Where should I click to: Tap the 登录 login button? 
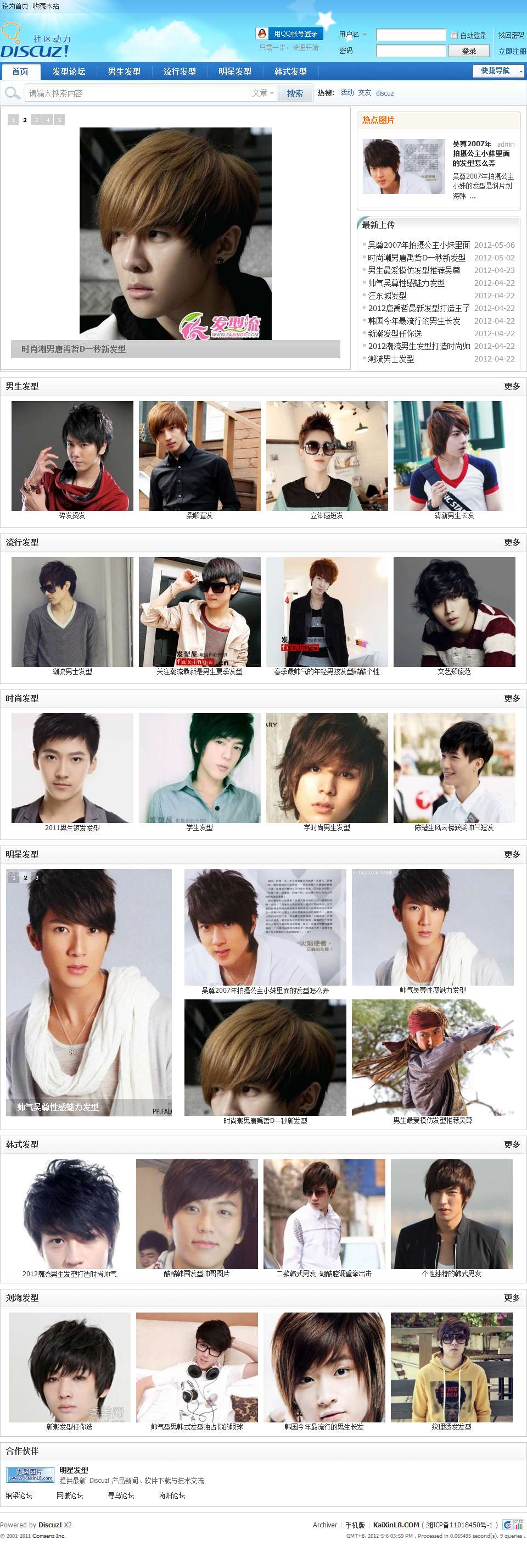[x=469, y=51]
